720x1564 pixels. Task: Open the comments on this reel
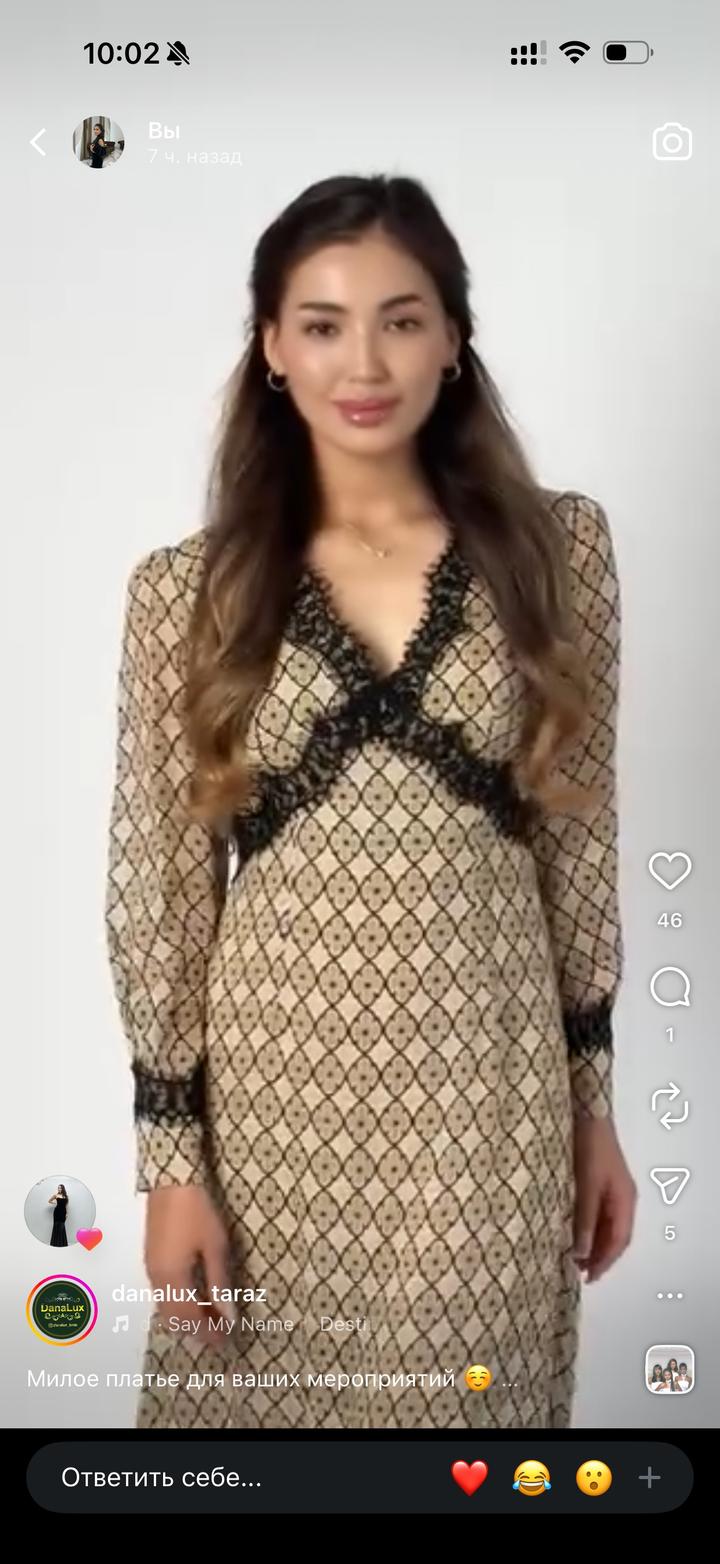(669, 989)
